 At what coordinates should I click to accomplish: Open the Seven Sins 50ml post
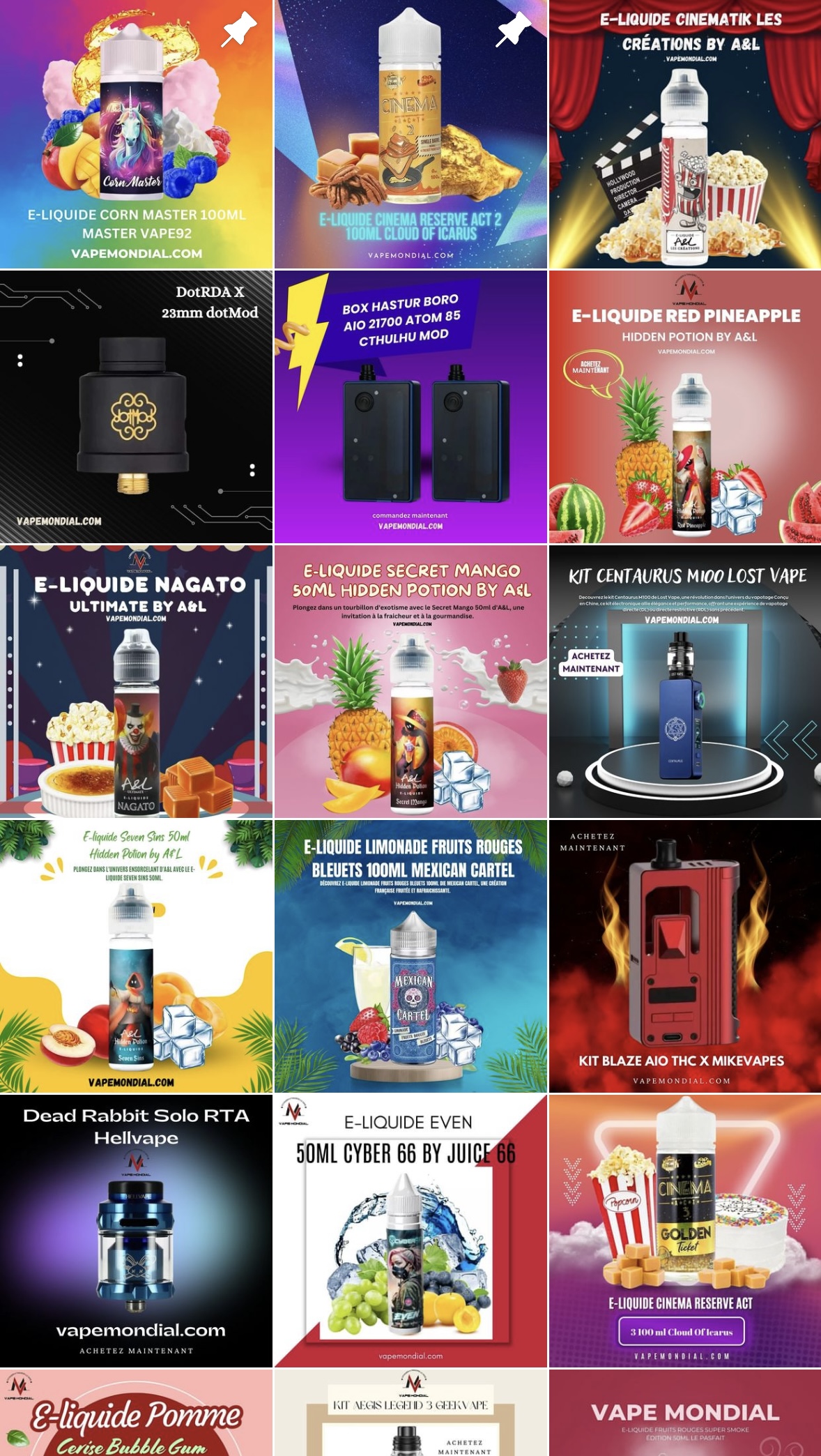click(136, 956)
